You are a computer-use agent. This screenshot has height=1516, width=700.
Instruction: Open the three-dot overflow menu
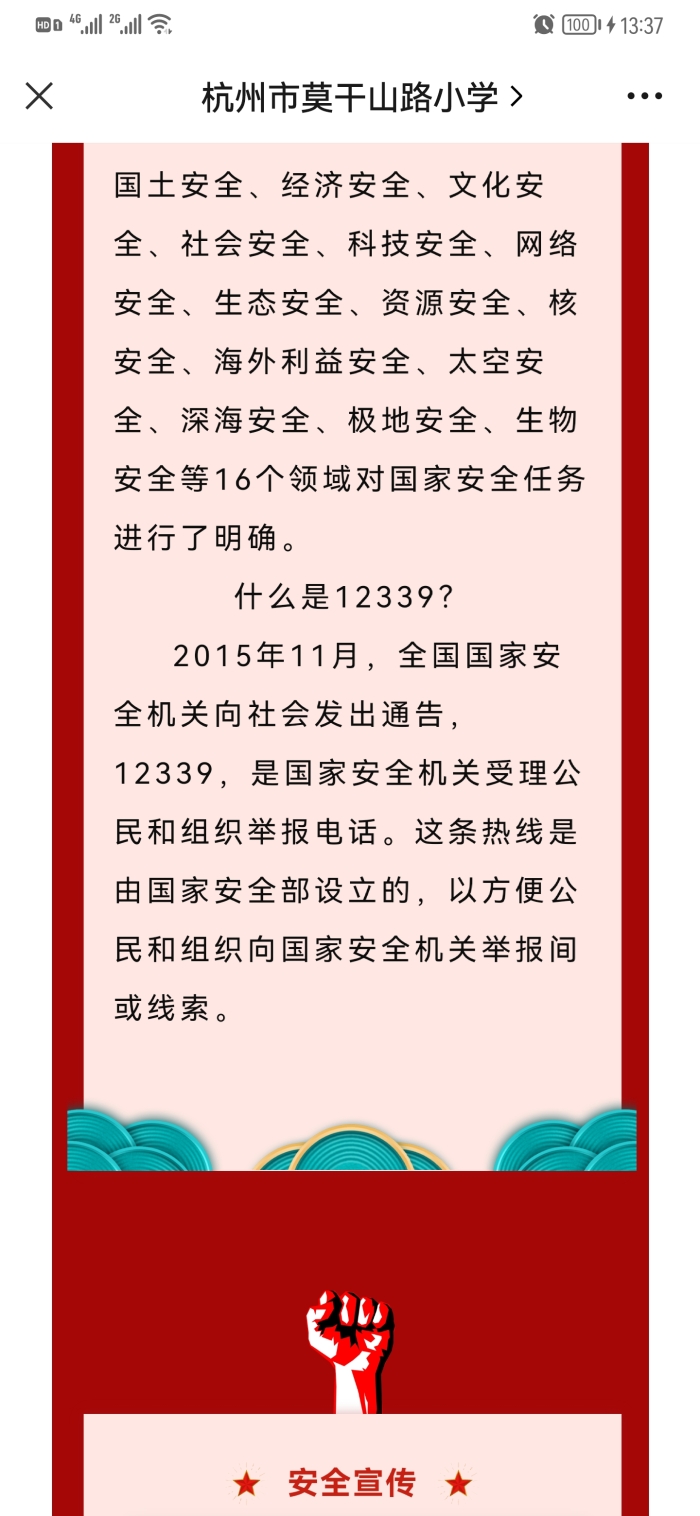pos(644,97)
